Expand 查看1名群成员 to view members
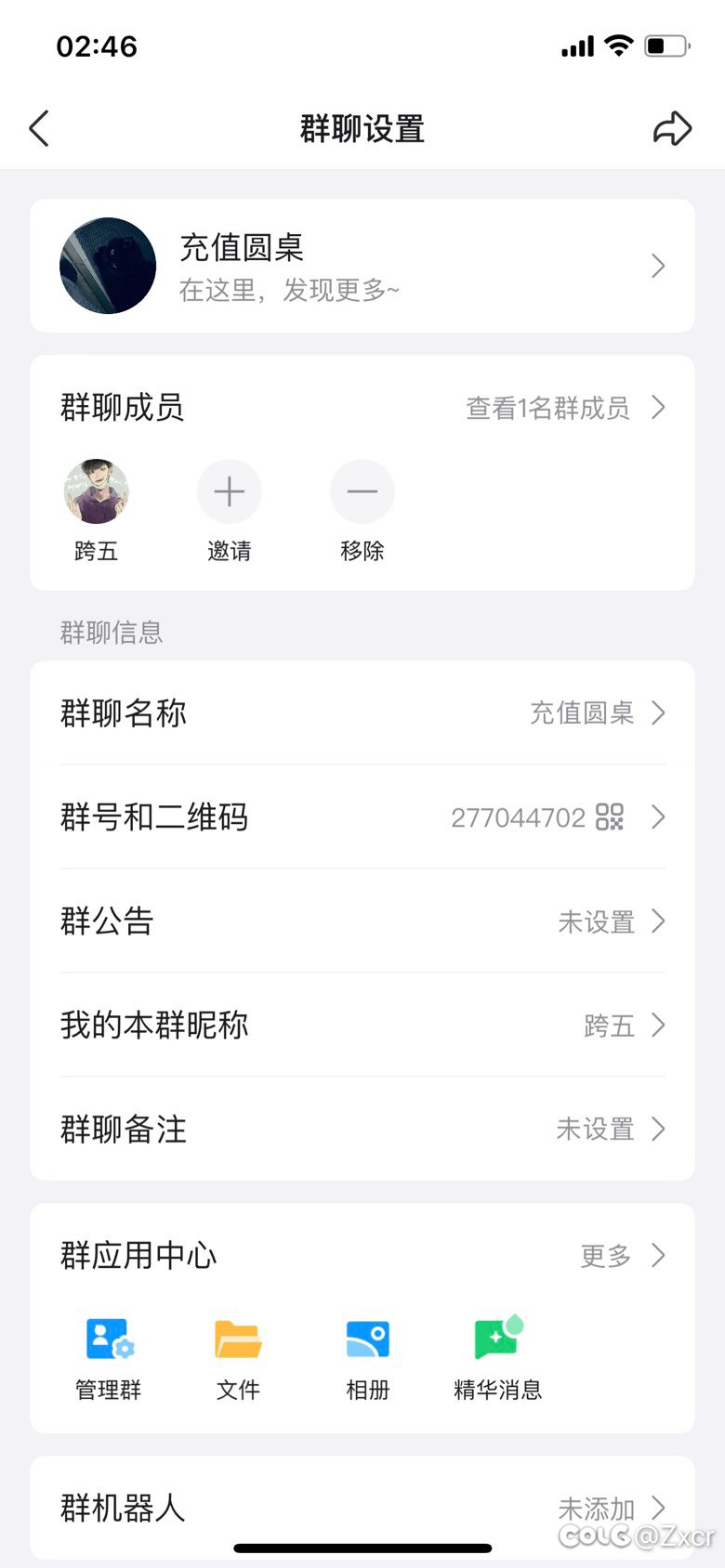725x1568 pixels. click(x=547, y=408)
